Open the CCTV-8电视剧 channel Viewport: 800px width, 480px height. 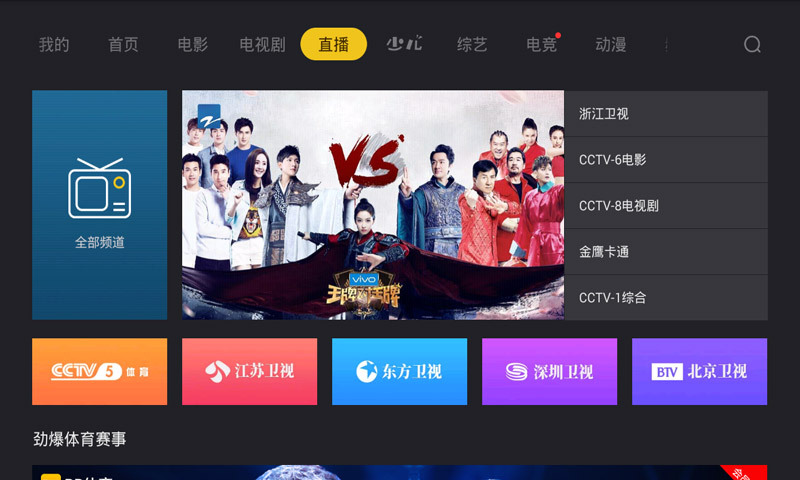point(666,206)
